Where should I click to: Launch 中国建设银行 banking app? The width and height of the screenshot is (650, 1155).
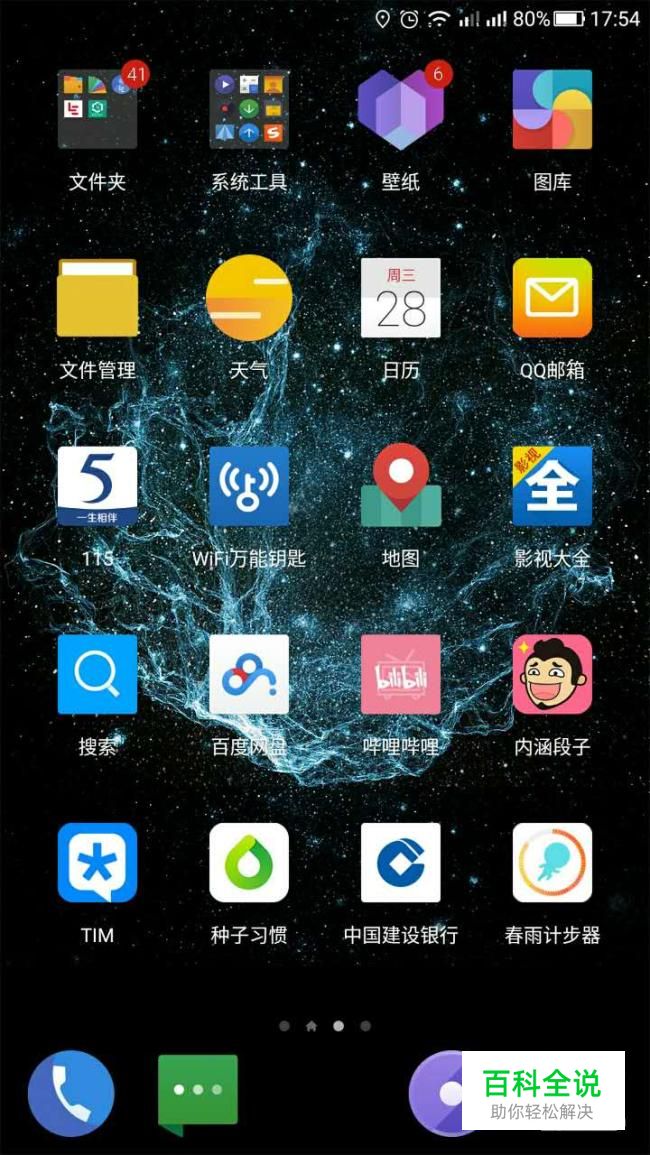pyautogui.click(x=400, y=862)
